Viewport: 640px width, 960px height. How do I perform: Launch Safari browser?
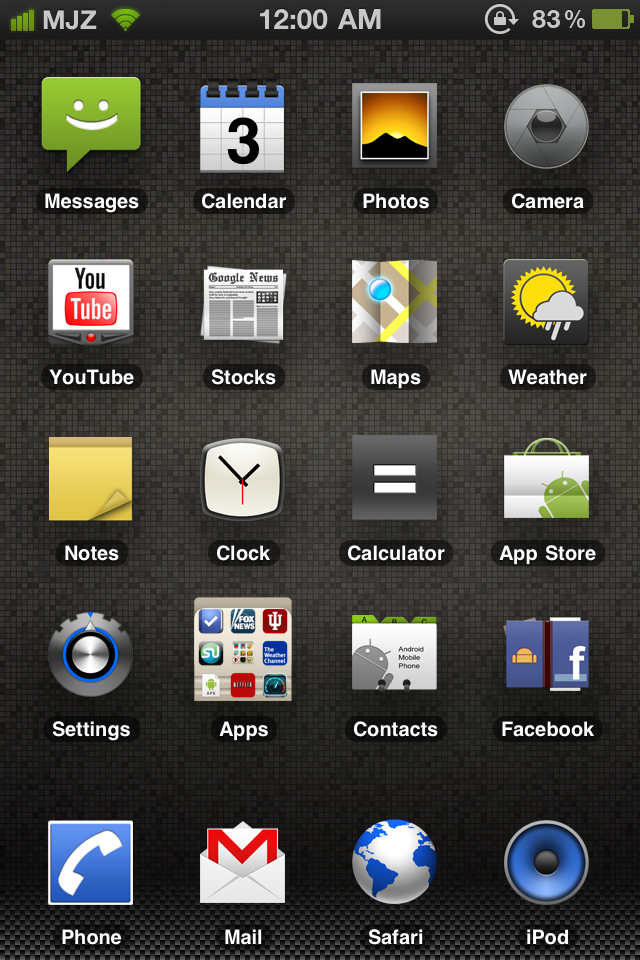tap(395, 862)
